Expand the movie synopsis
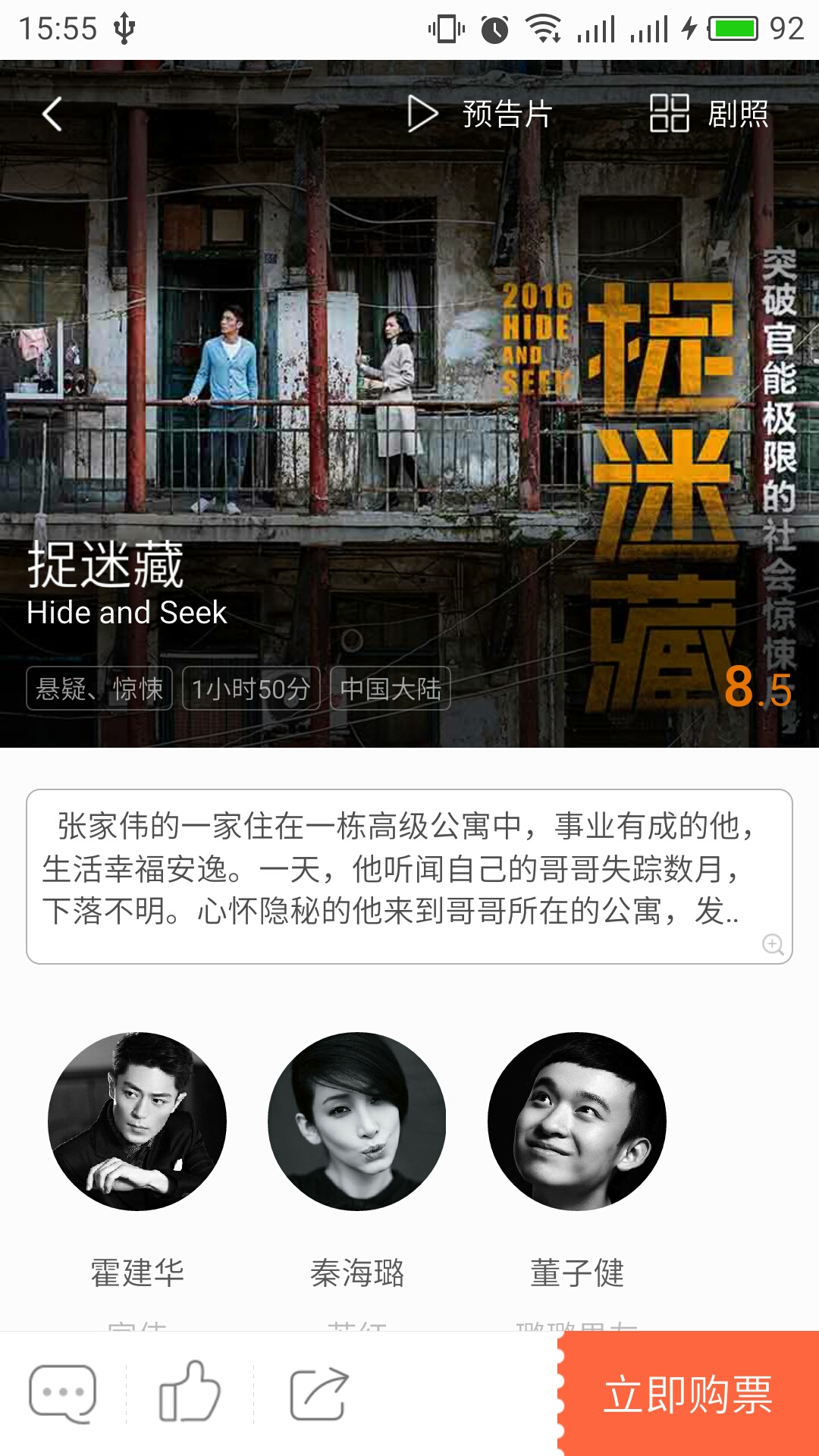Viewport: 819px width, 1456px height. [x=772, y=943]
